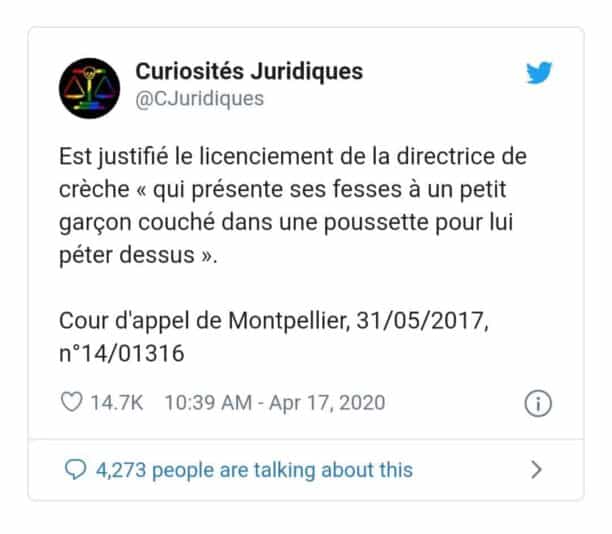Open the @CJuridiques handle link
Viewport: 612px width, 534px height.
click(x=199, y=98)
